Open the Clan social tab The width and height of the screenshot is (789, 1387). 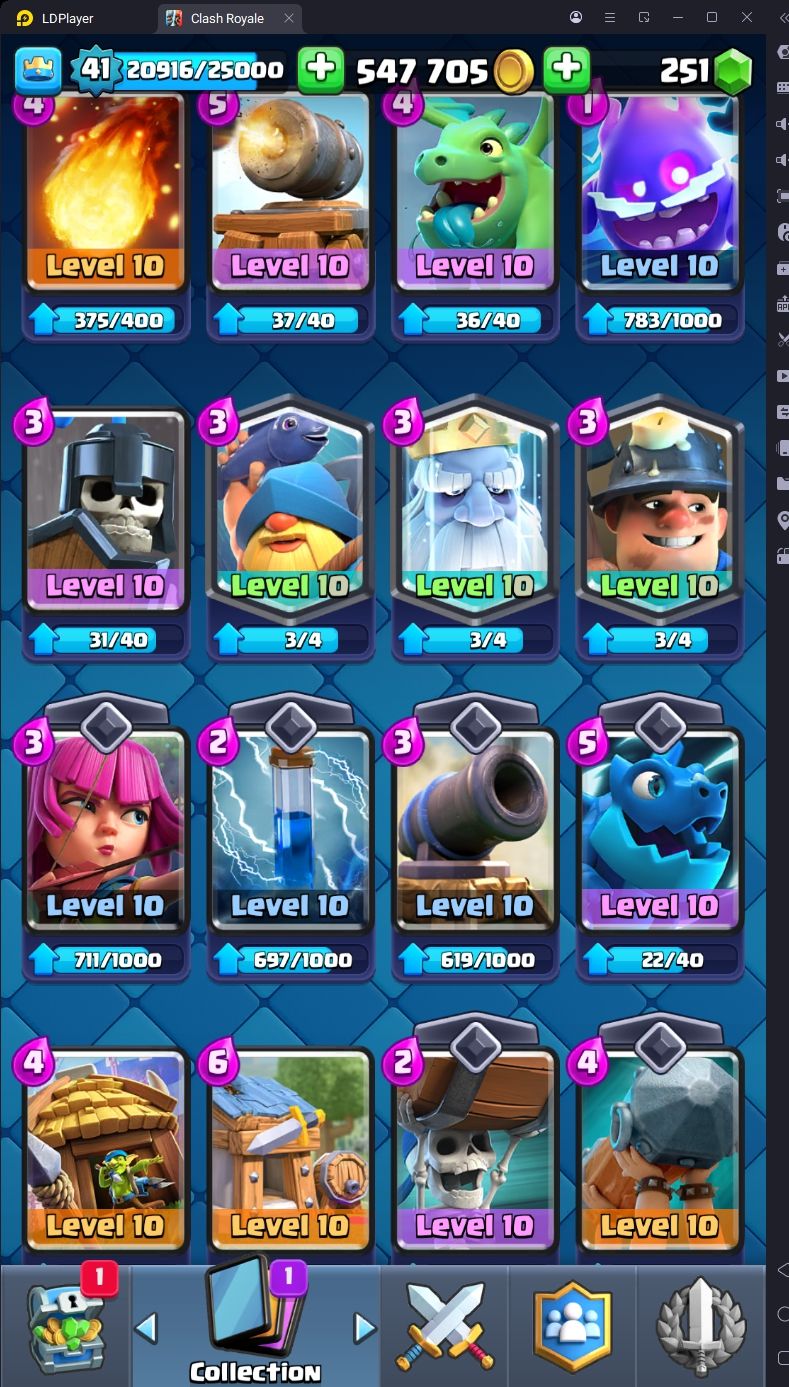(572, 1326)
